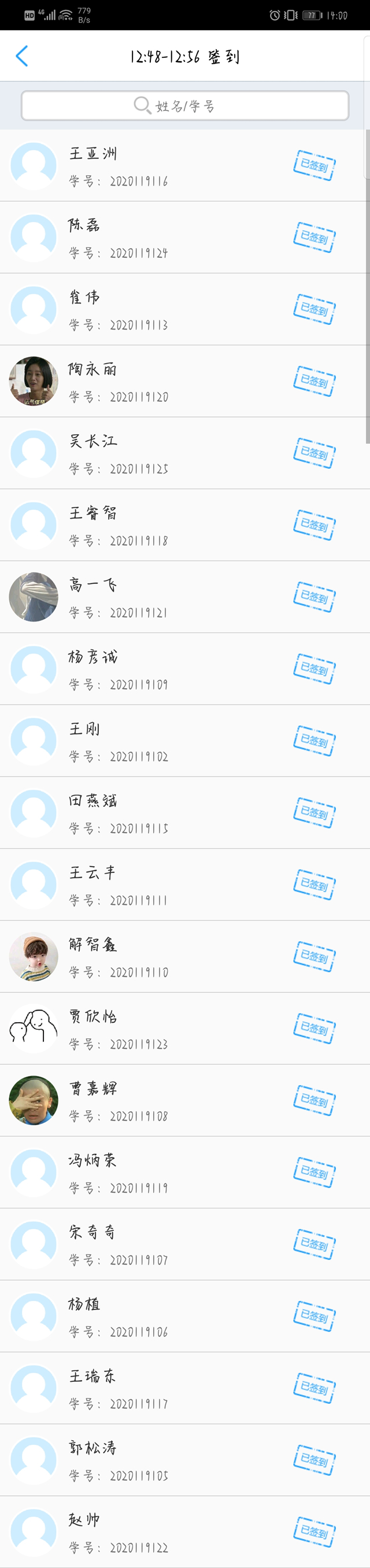
Task: Open 王云丰's entry
Action: (183, 884)
